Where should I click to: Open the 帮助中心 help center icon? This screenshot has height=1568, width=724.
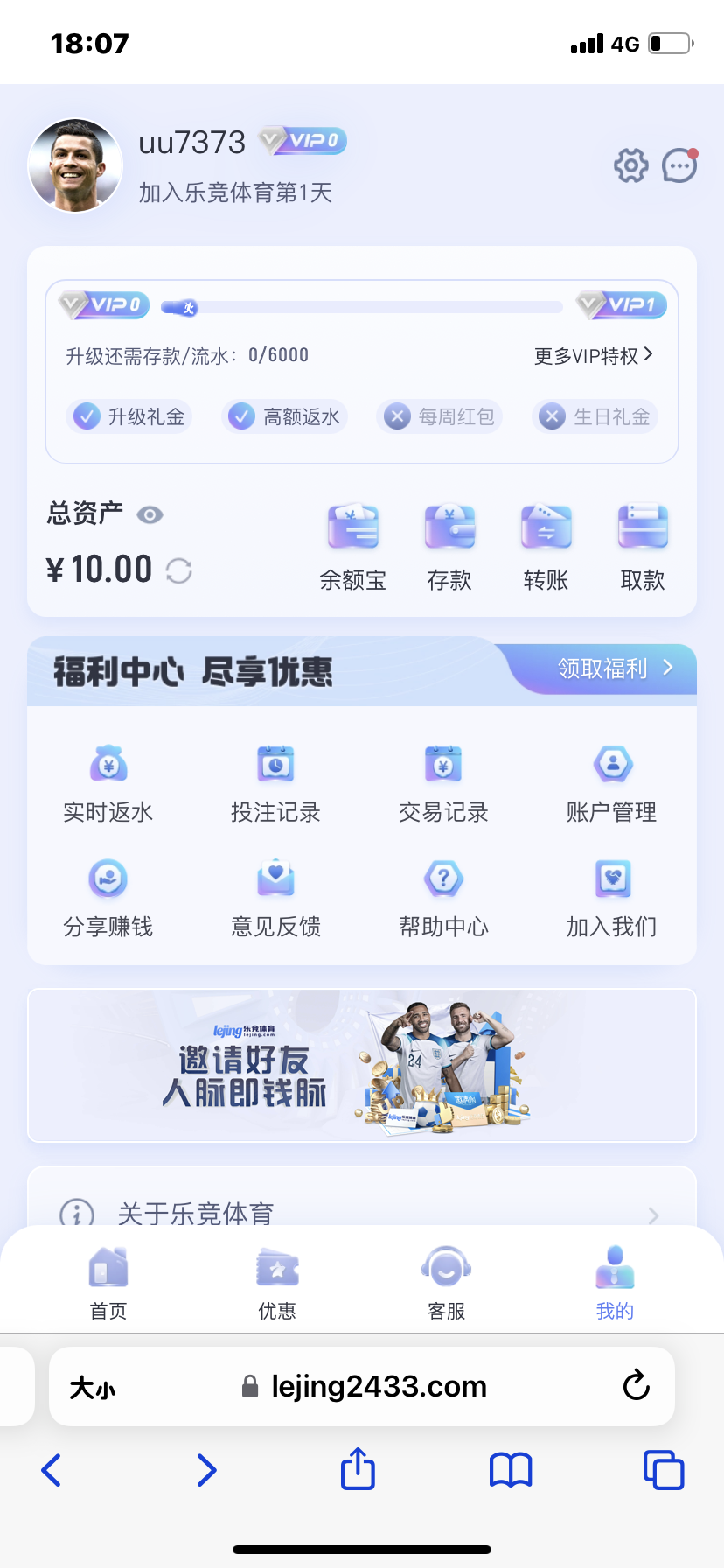click(443, 878)
